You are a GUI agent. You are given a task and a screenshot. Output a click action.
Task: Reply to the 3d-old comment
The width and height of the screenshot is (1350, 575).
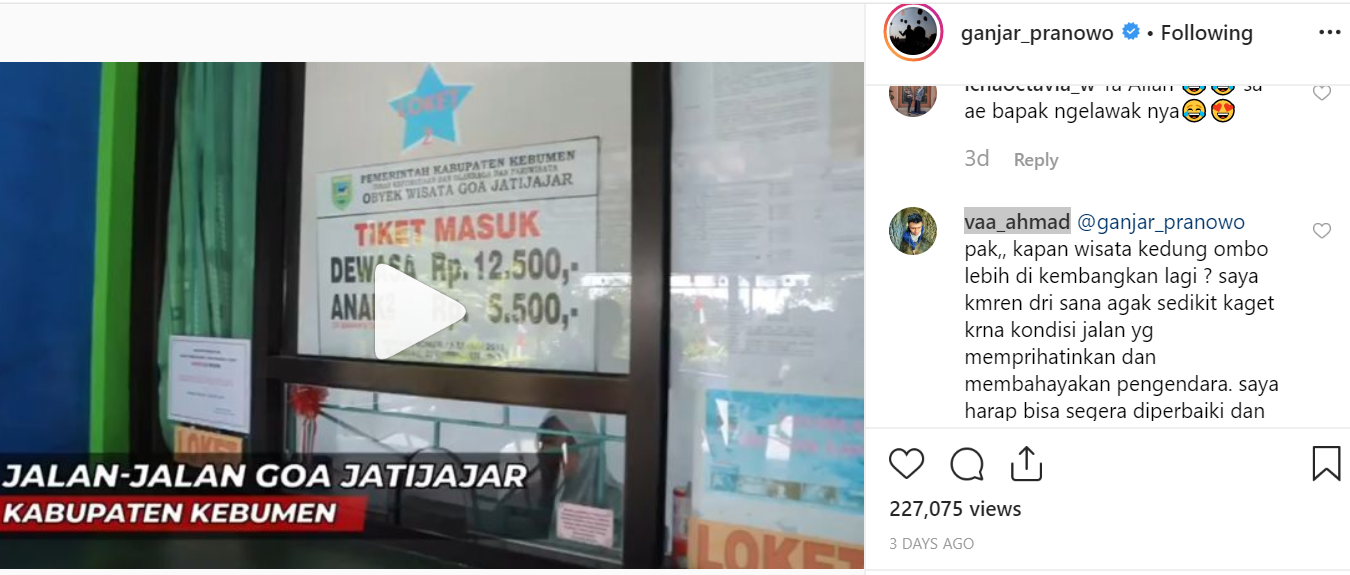[1035, 160]
